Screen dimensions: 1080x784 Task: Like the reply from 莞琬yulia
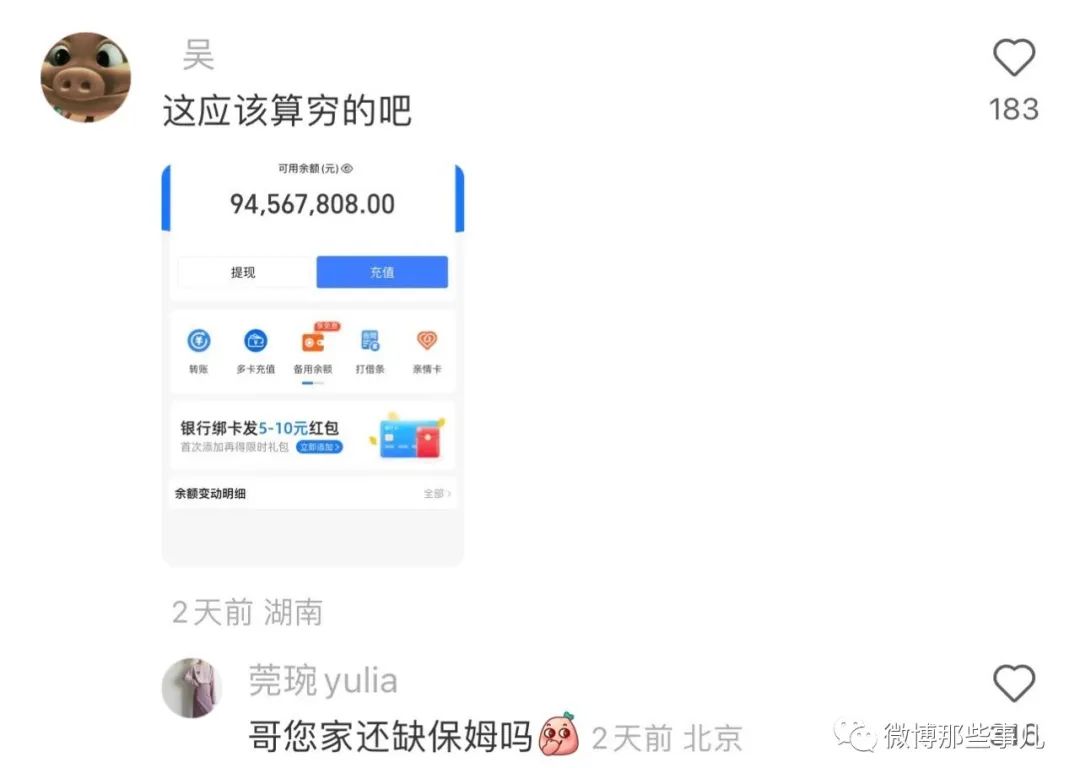[1013, 685]
